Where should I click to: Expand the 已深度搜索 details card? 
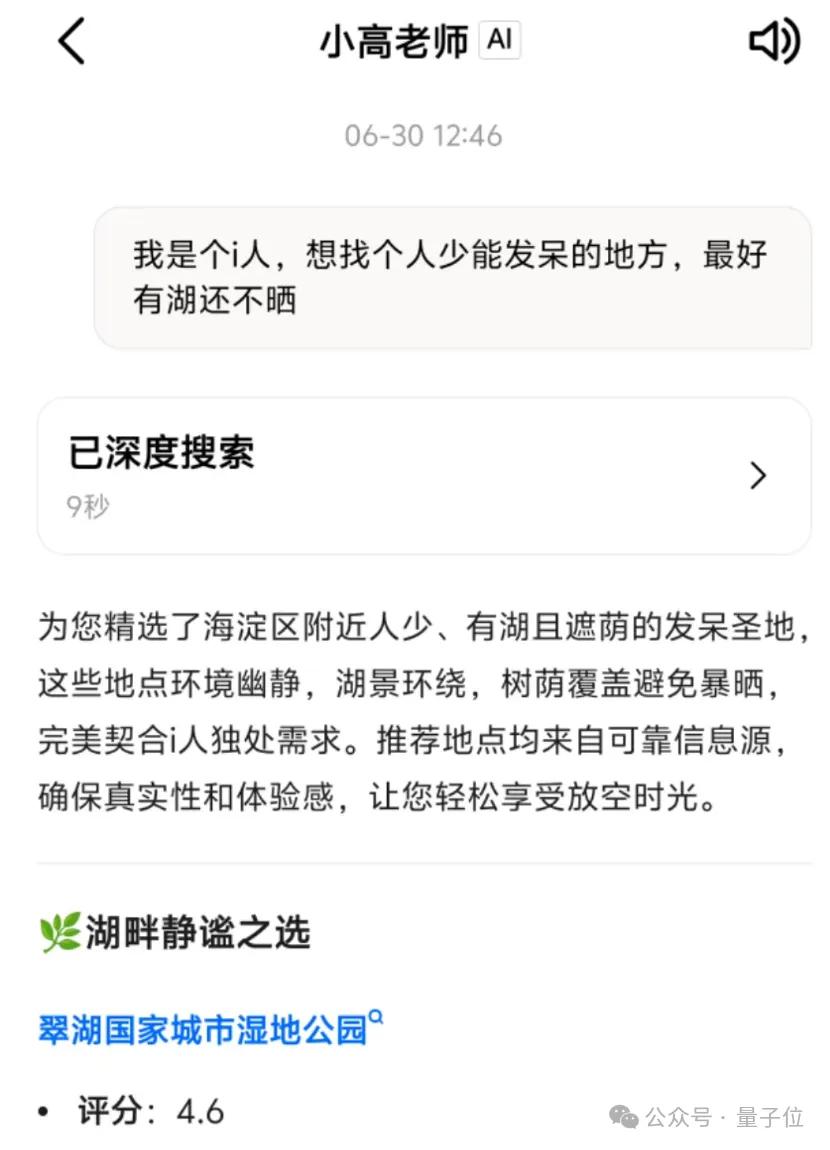pyautogui.click(x=423, y=476)
